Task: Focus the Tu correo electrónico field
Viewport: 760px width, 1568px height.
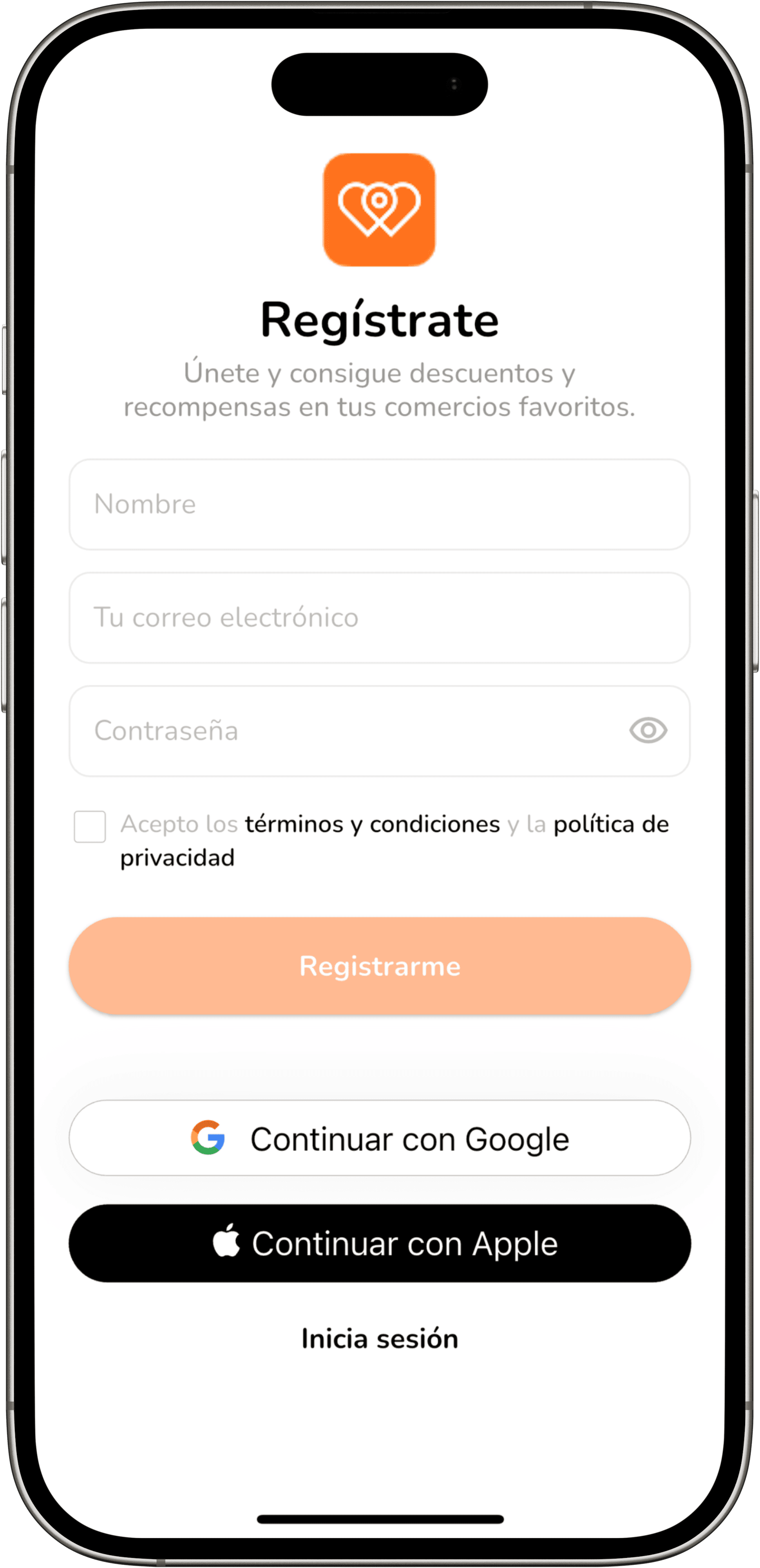Action: tap(379, 618)
